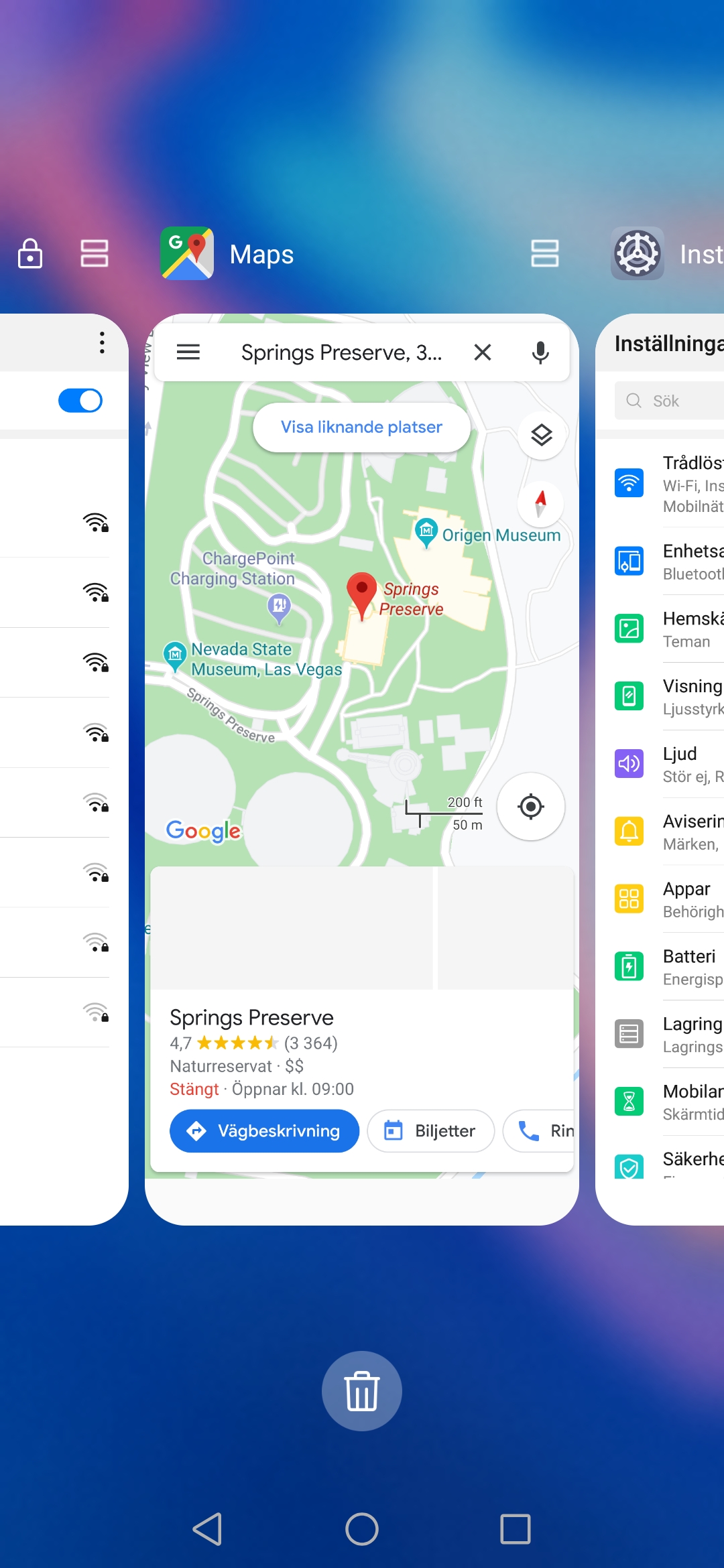Clear all recent apps with trash button
Viewport: 724px width, 1568px height.
point(361,1390)
